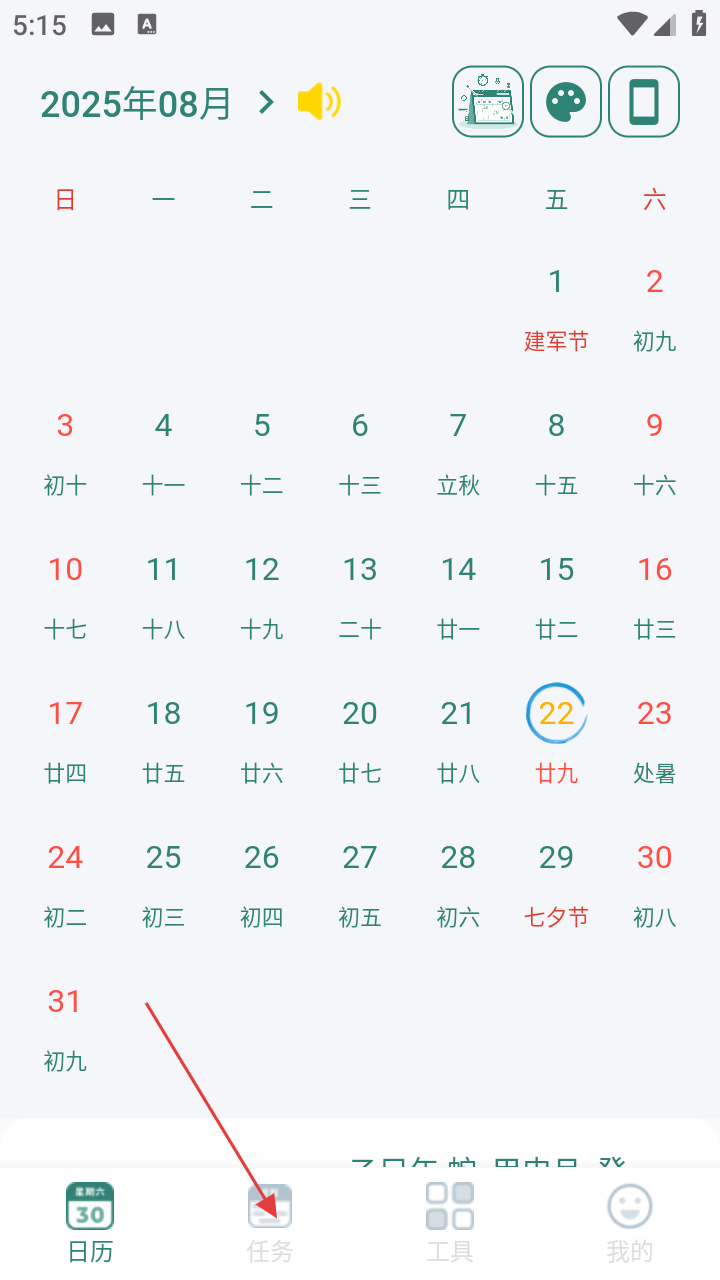Select today's date, the 22nd
Viewport: 720px width, 1280px height.
click(556, 740)
